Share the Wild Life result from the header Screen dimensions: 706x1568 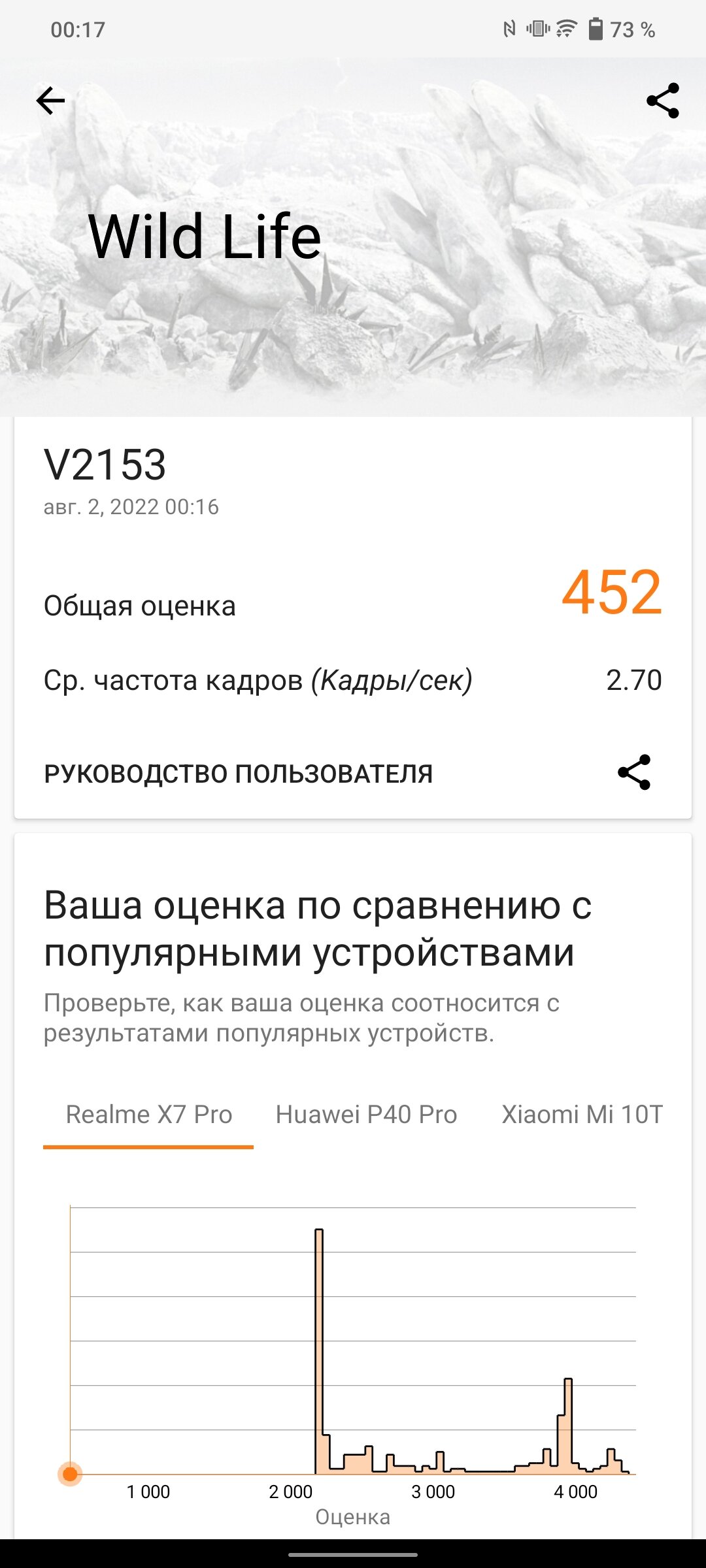(x=663, y=101)
